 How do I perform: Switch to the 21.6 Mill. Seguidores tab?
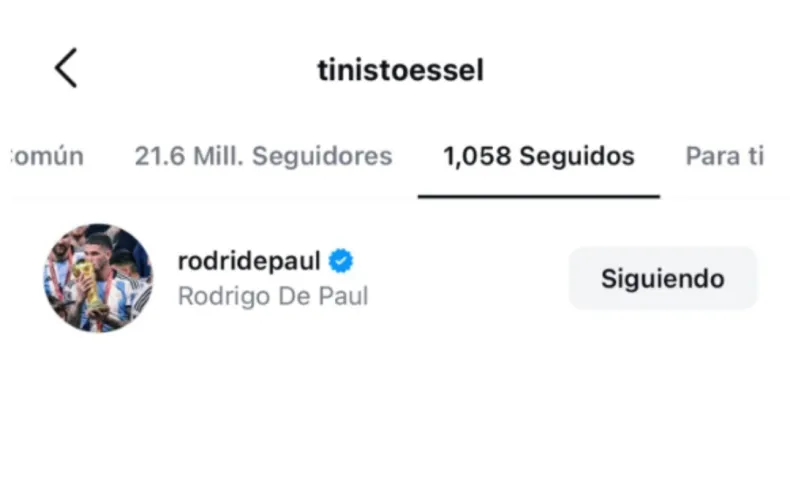(263, 157)
